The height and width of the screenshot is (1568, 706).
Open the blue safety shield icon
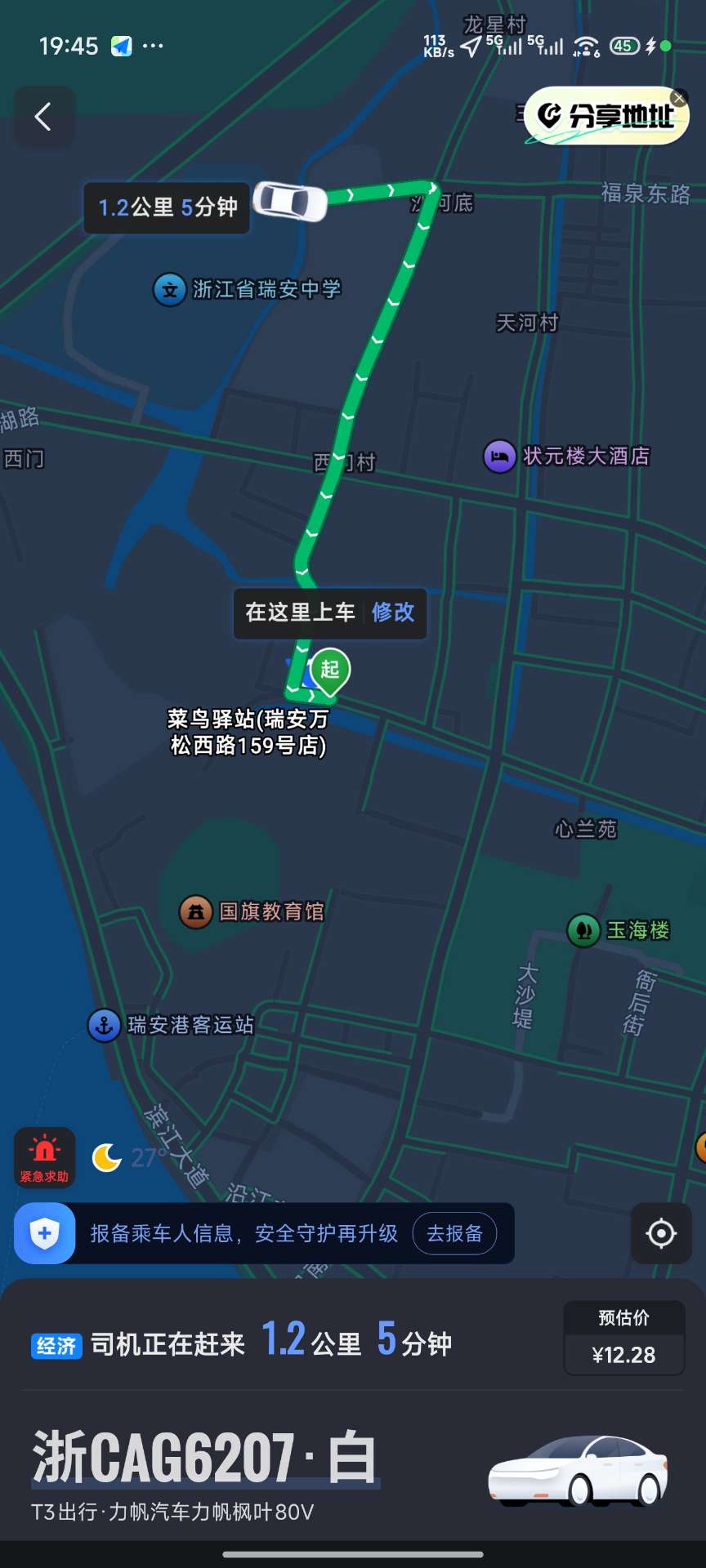coord(45,1233)
